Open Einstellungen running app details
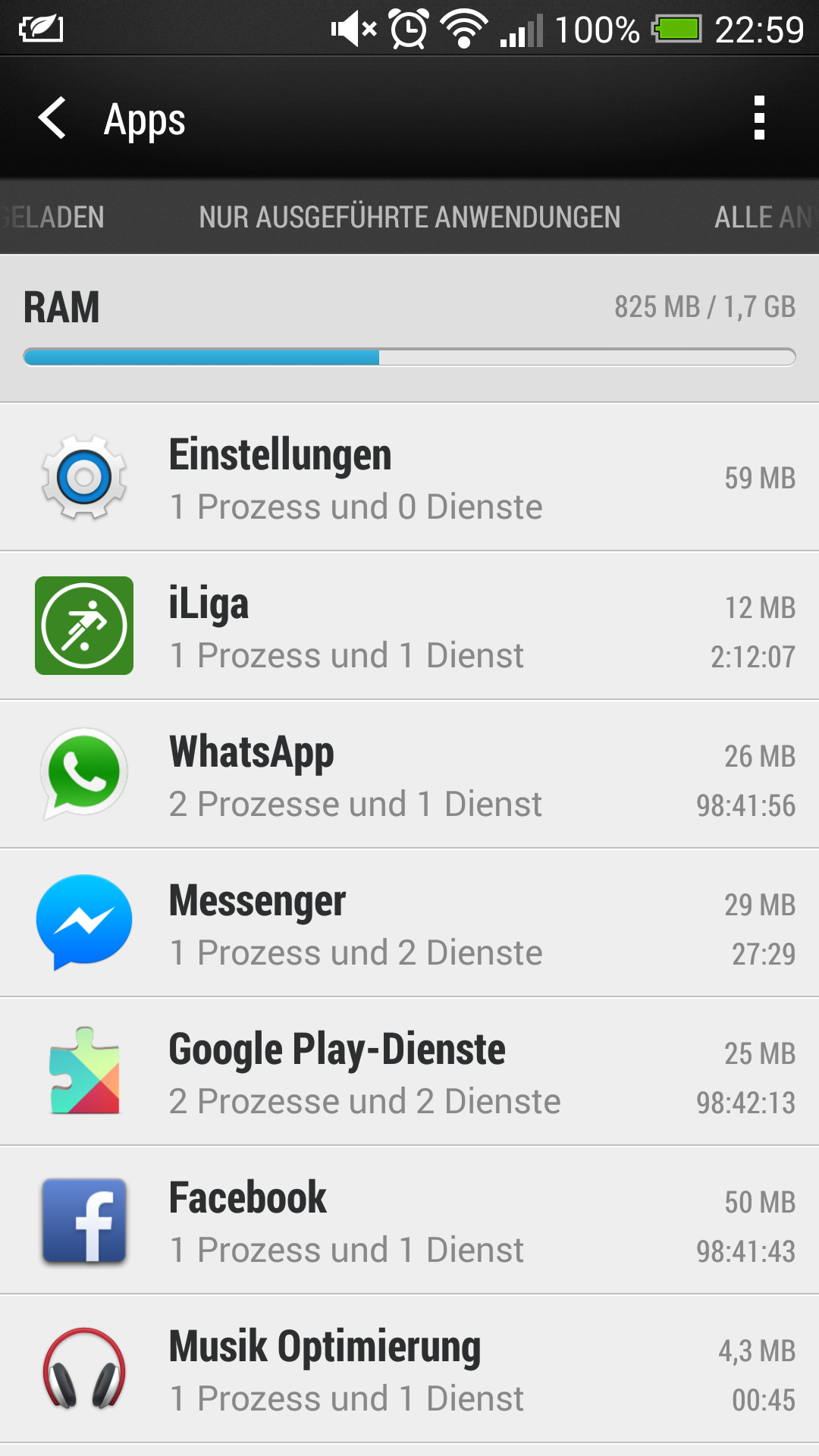 click(409, 478)
